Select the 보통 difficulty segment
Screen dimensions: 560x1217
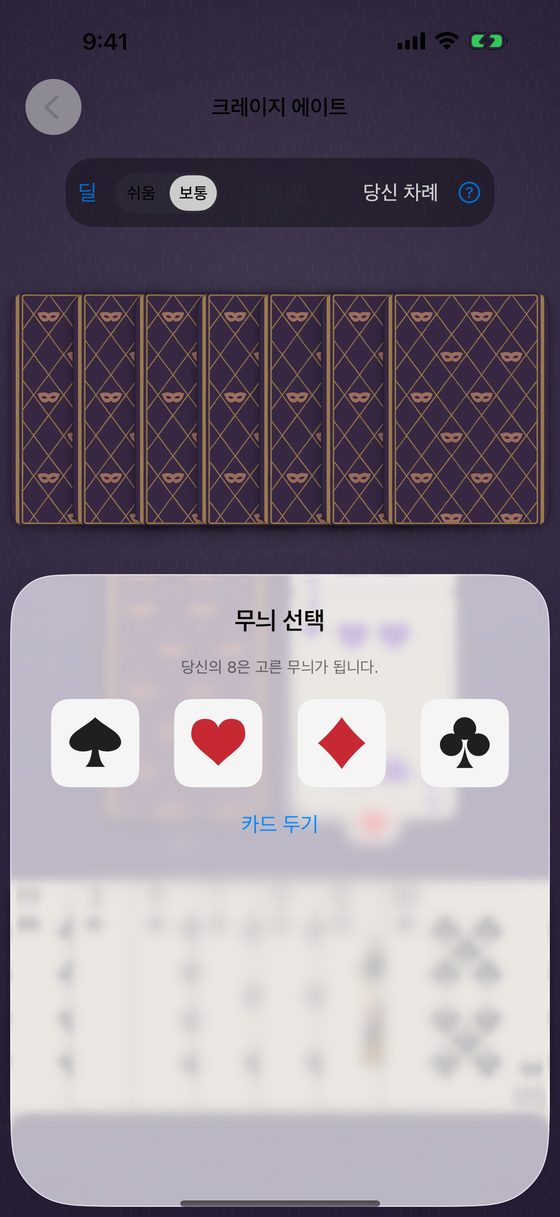coord(193,193)
